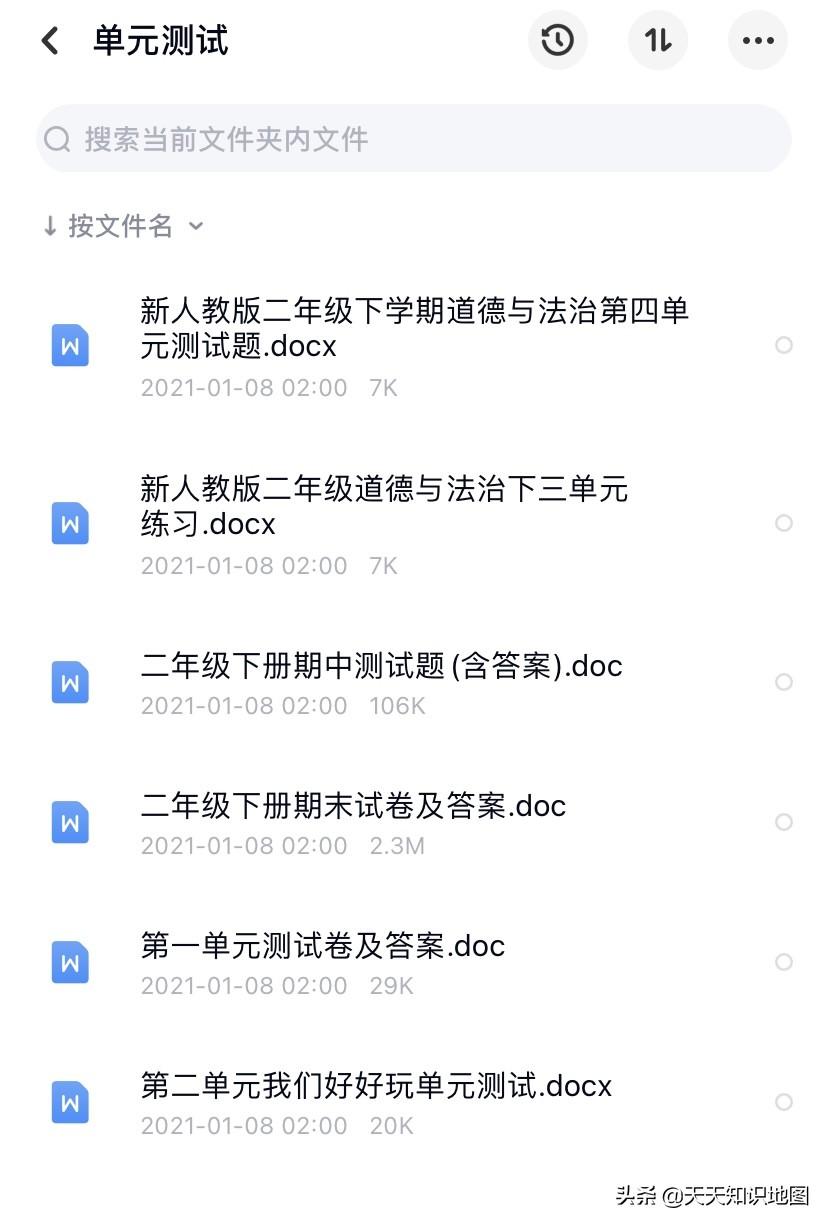Open 新人教版二年级道德与法治下三单元练习.docx
The height and width of the screenshot is (1225, 828).
point(384,507)
